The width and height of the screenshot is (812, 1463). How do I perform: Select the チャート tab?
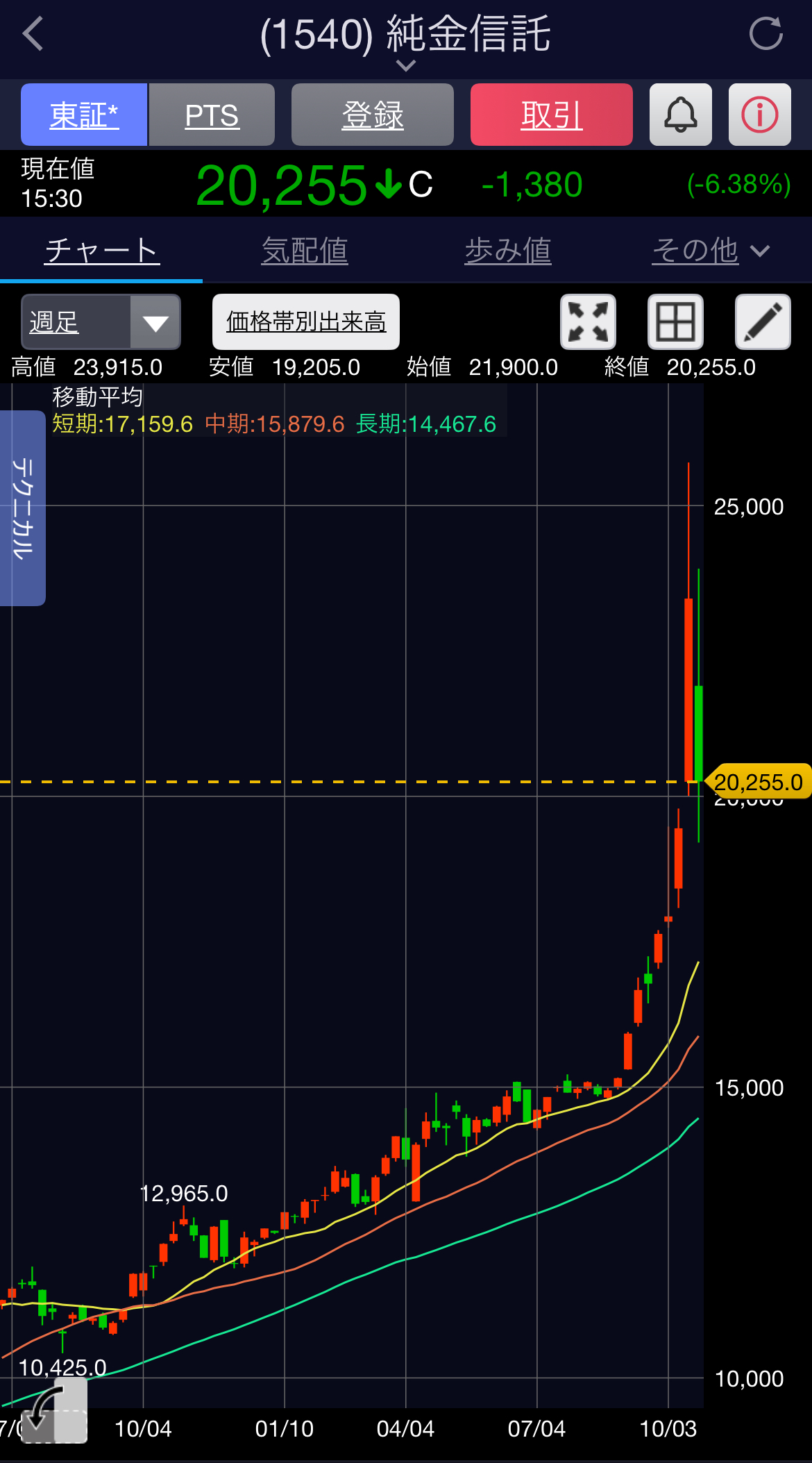click(x=102, y=250)
